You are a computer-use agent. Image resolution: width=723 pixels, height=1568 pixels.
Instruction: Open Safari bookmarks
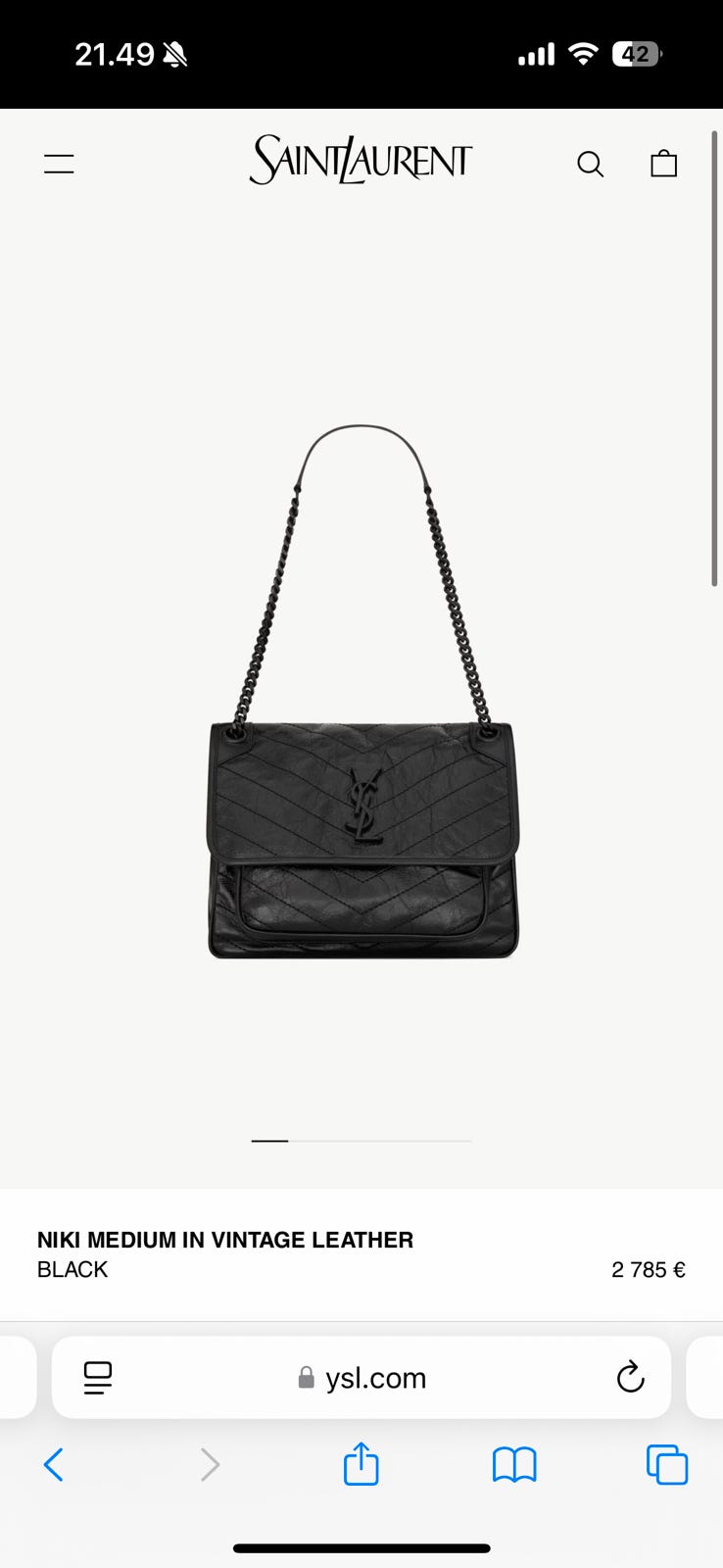coord(513,1465)
